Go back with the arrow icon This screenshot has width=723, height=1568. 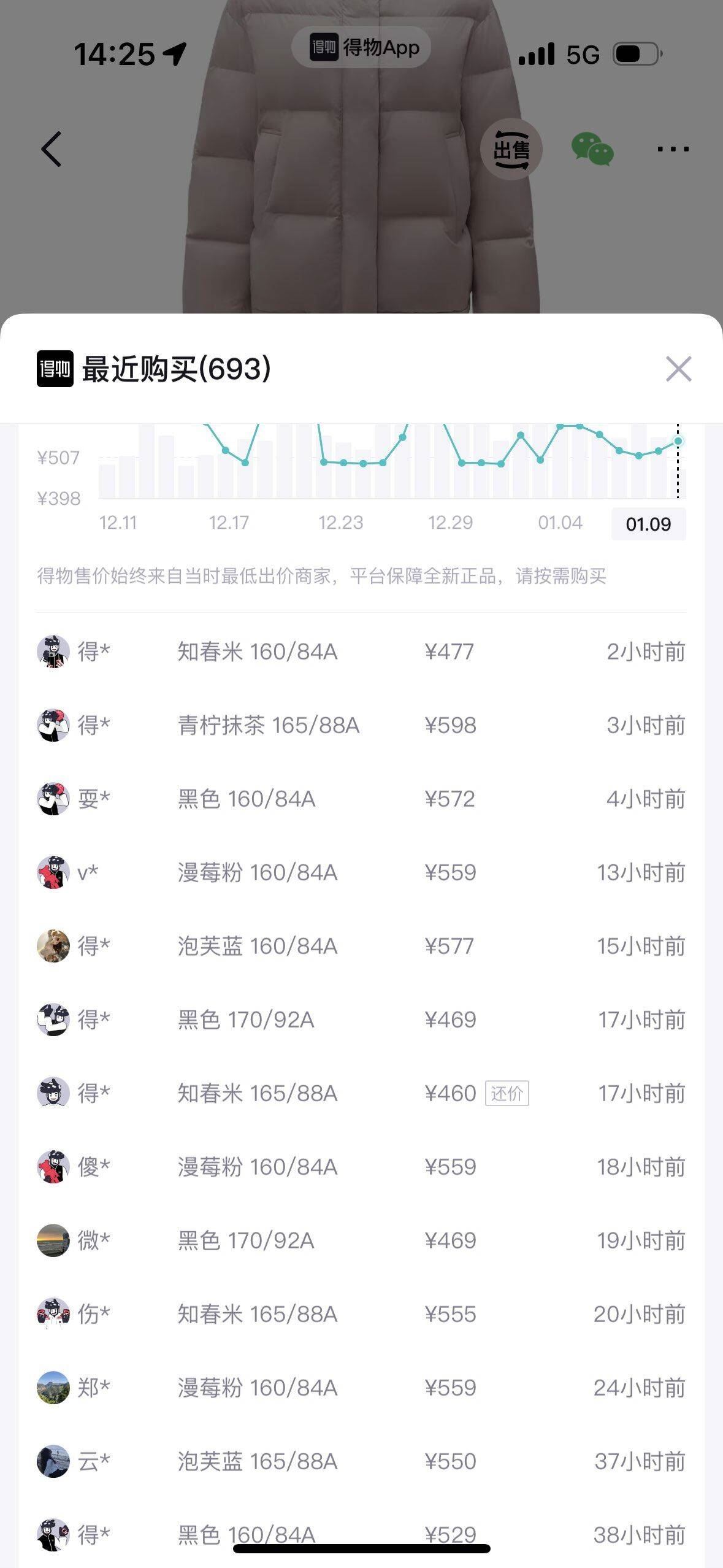click(52, 149)
